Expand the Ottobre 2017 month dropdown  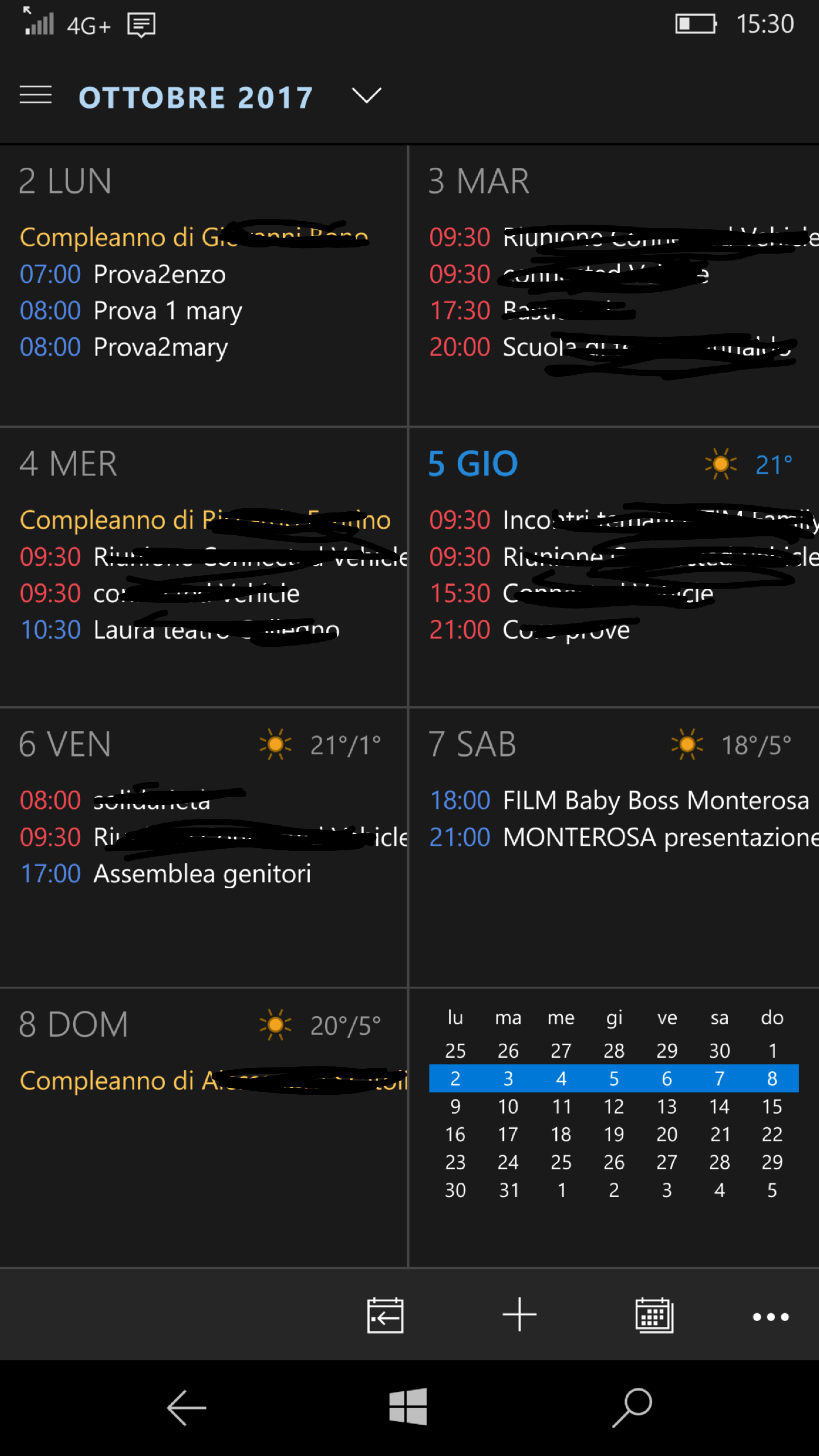(366, 96)
